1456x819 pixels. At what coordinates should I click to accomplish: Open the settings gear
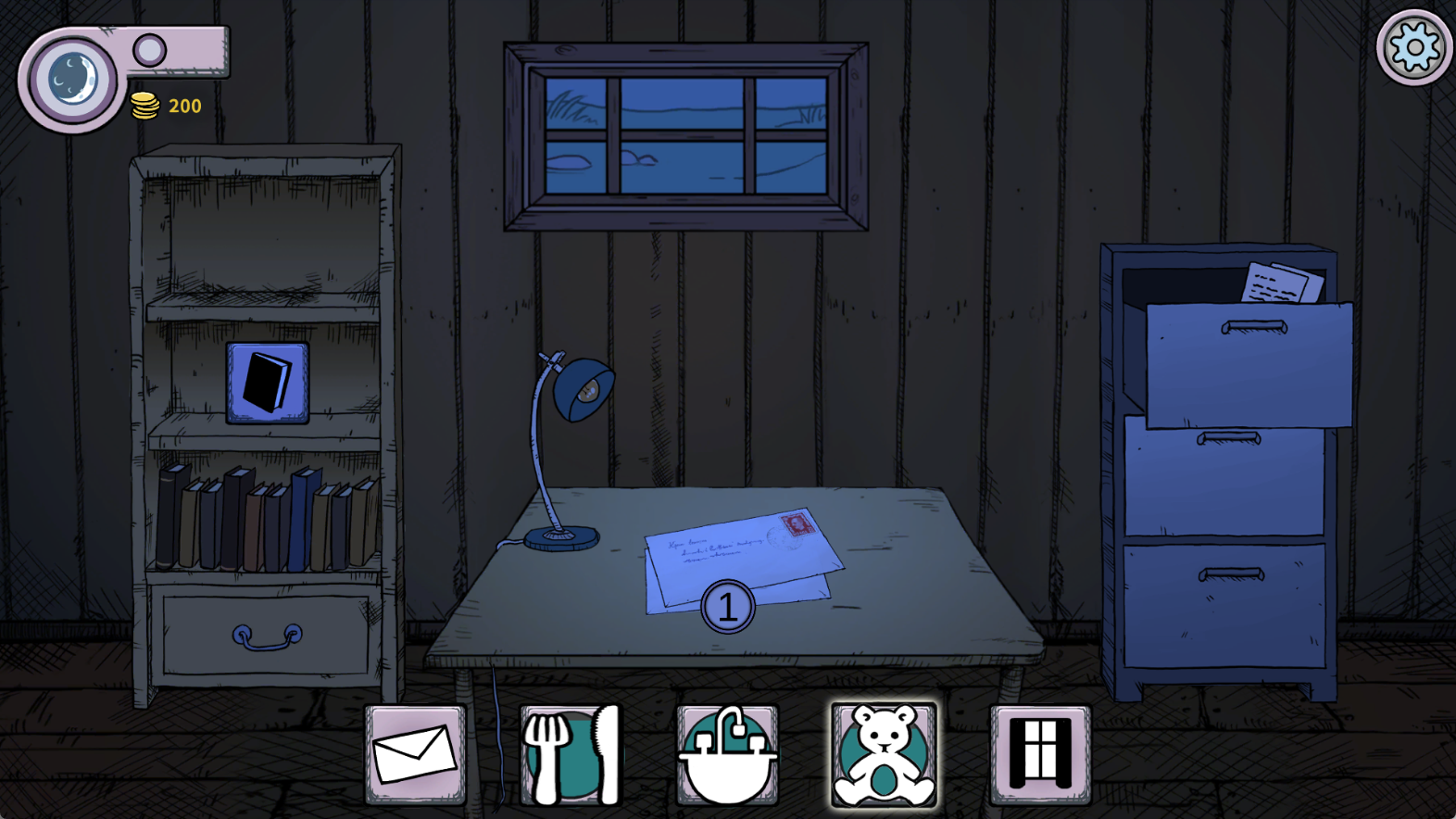(x=1414, y=47)
